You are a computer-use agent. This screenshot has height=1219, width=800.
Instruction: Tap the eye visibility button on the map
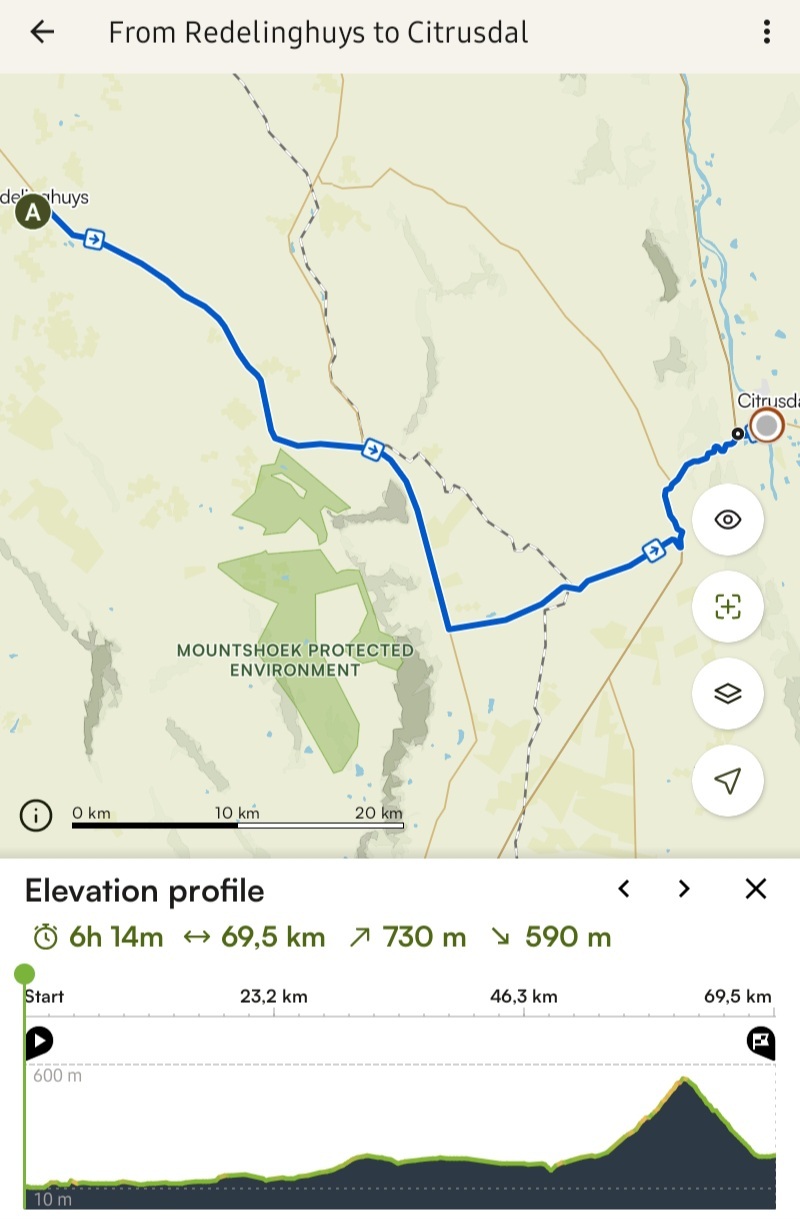(x=728, y=519)
